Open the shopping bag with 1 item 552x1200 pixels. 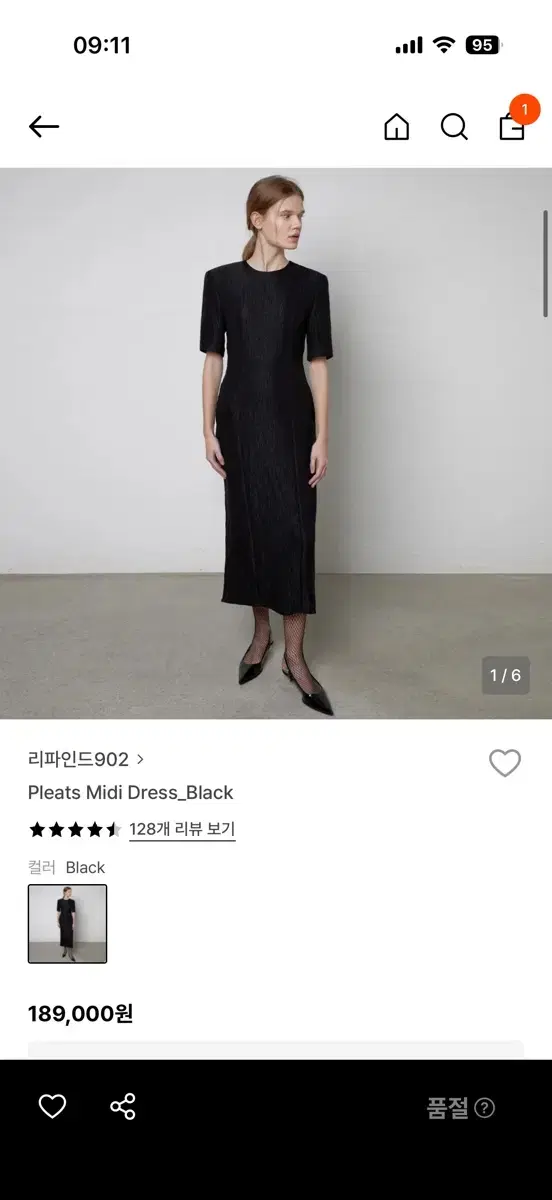513,124
